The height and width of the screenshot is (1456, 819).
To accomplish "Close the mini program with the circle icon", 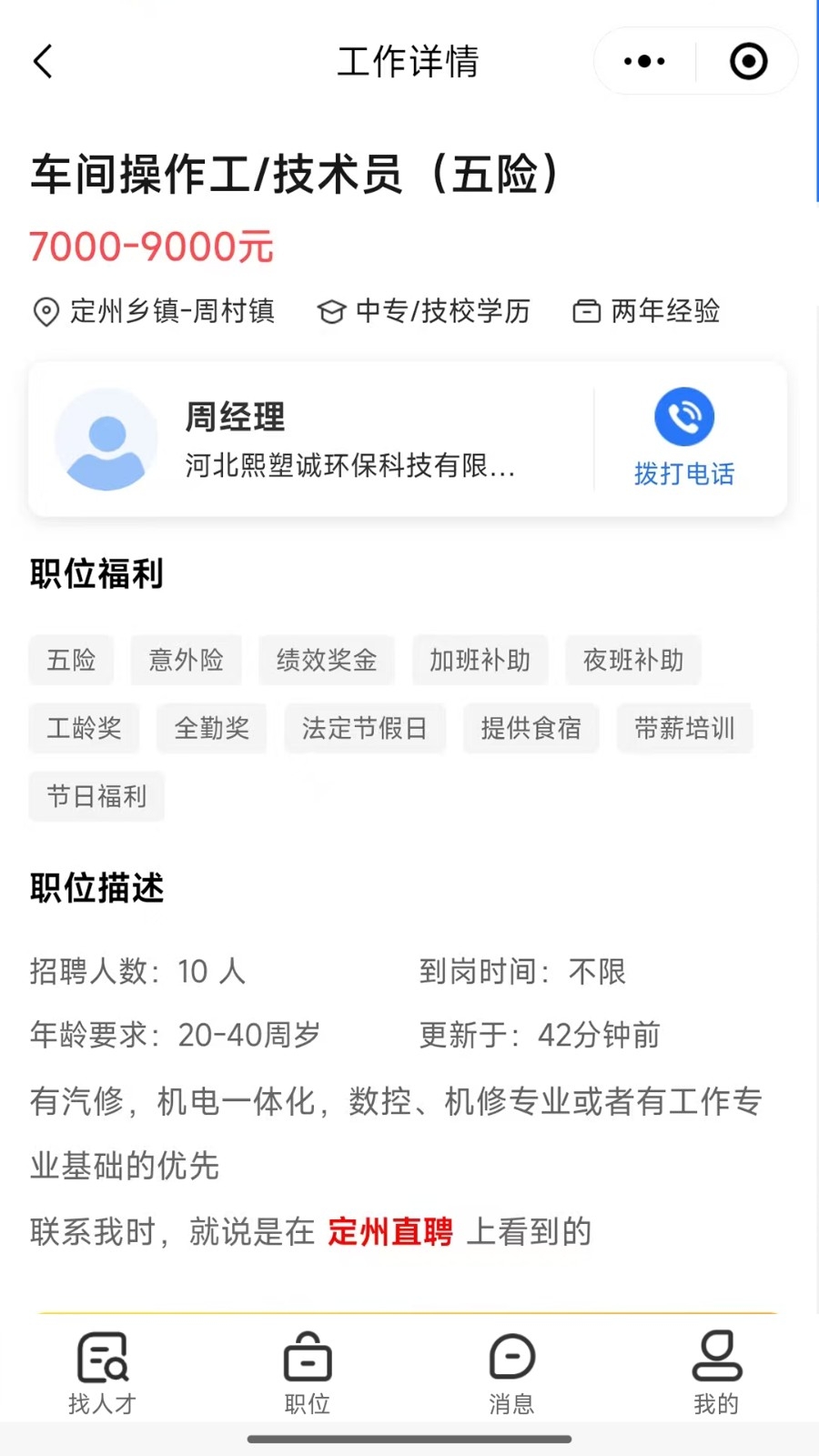I will click(x=748, y=62).
